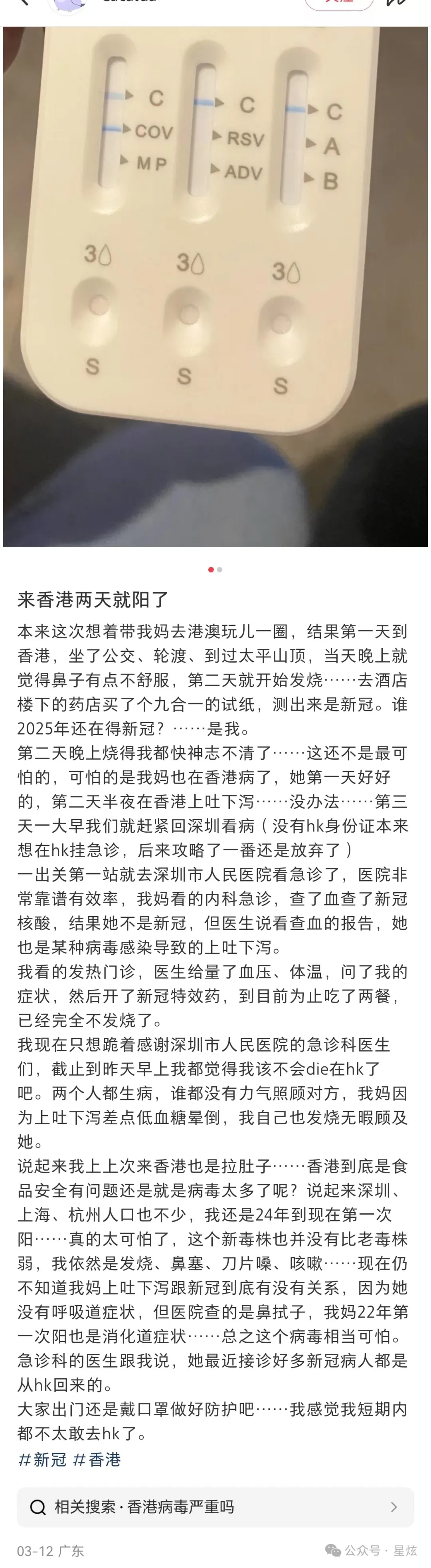Open the test kit photo
431x1568 pixels.
tap(215, 286)
